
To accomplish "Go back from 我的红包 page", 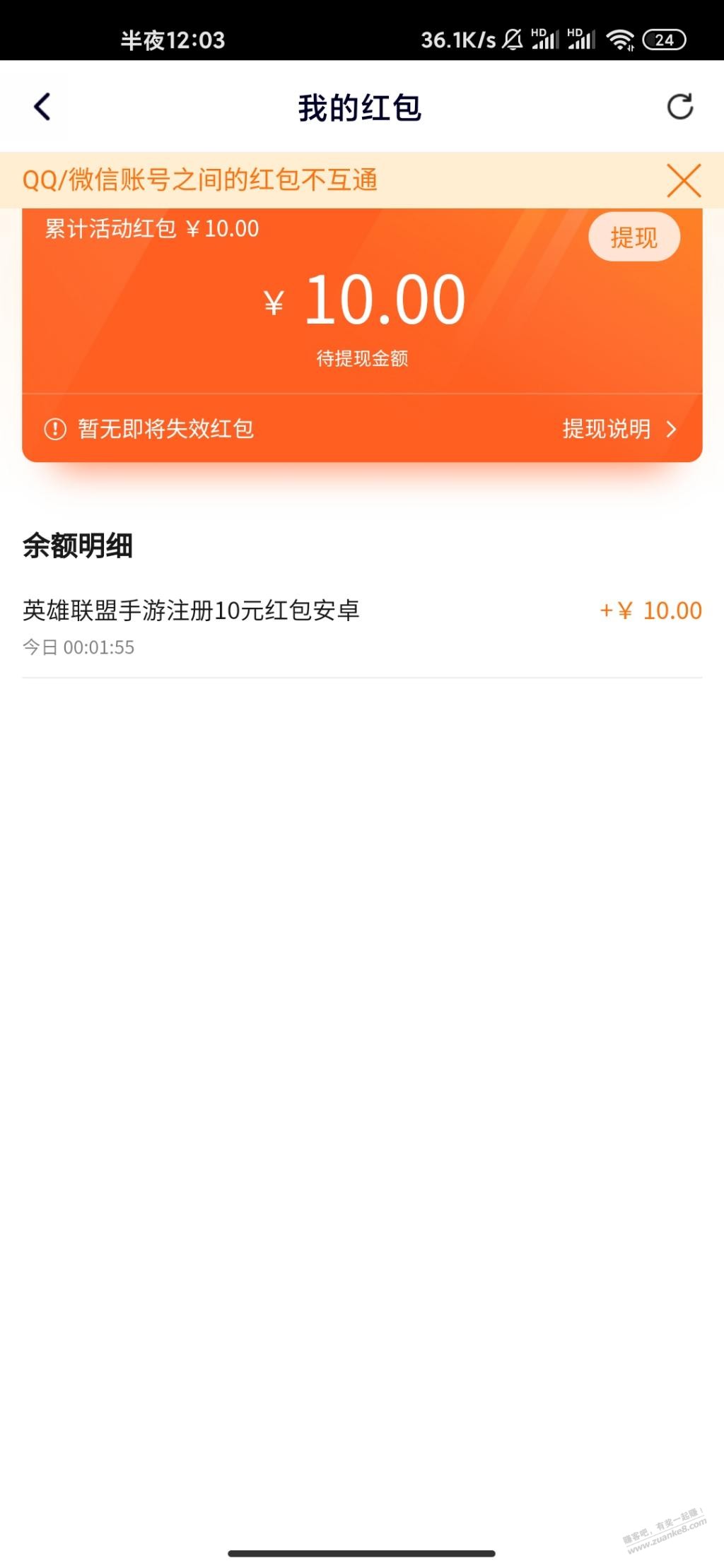I will pos(42,107).
